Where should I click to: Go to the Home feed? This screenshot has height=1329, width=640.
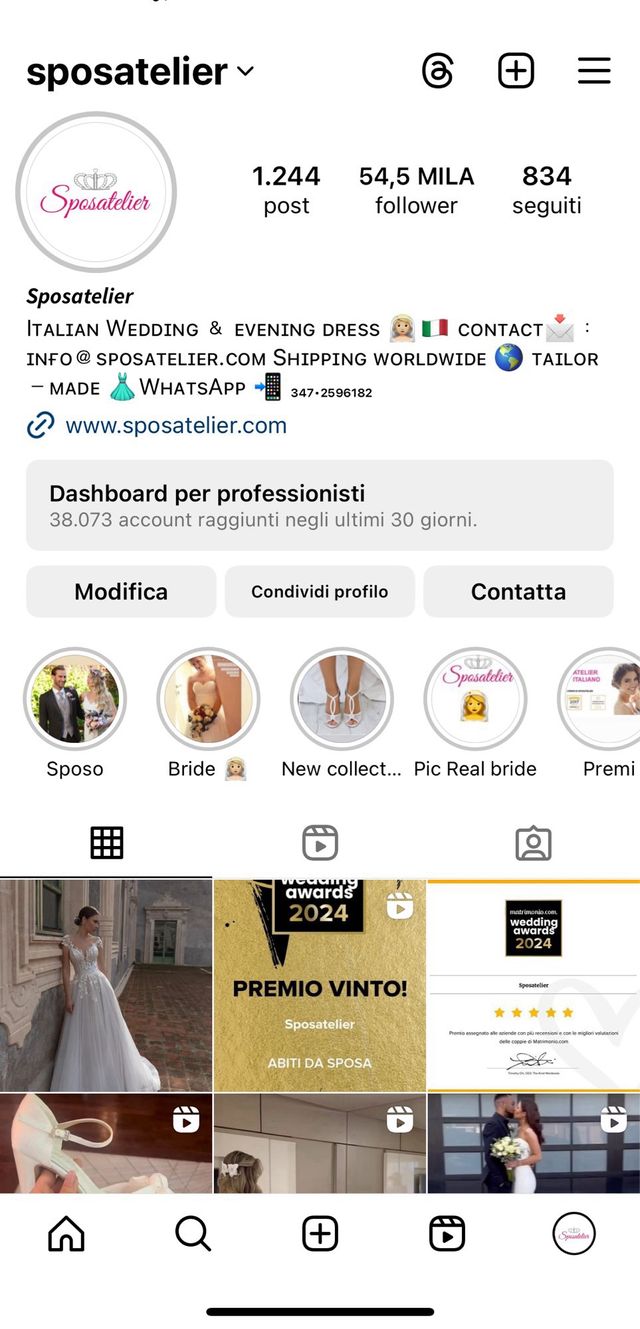(x=67, y=1234)
